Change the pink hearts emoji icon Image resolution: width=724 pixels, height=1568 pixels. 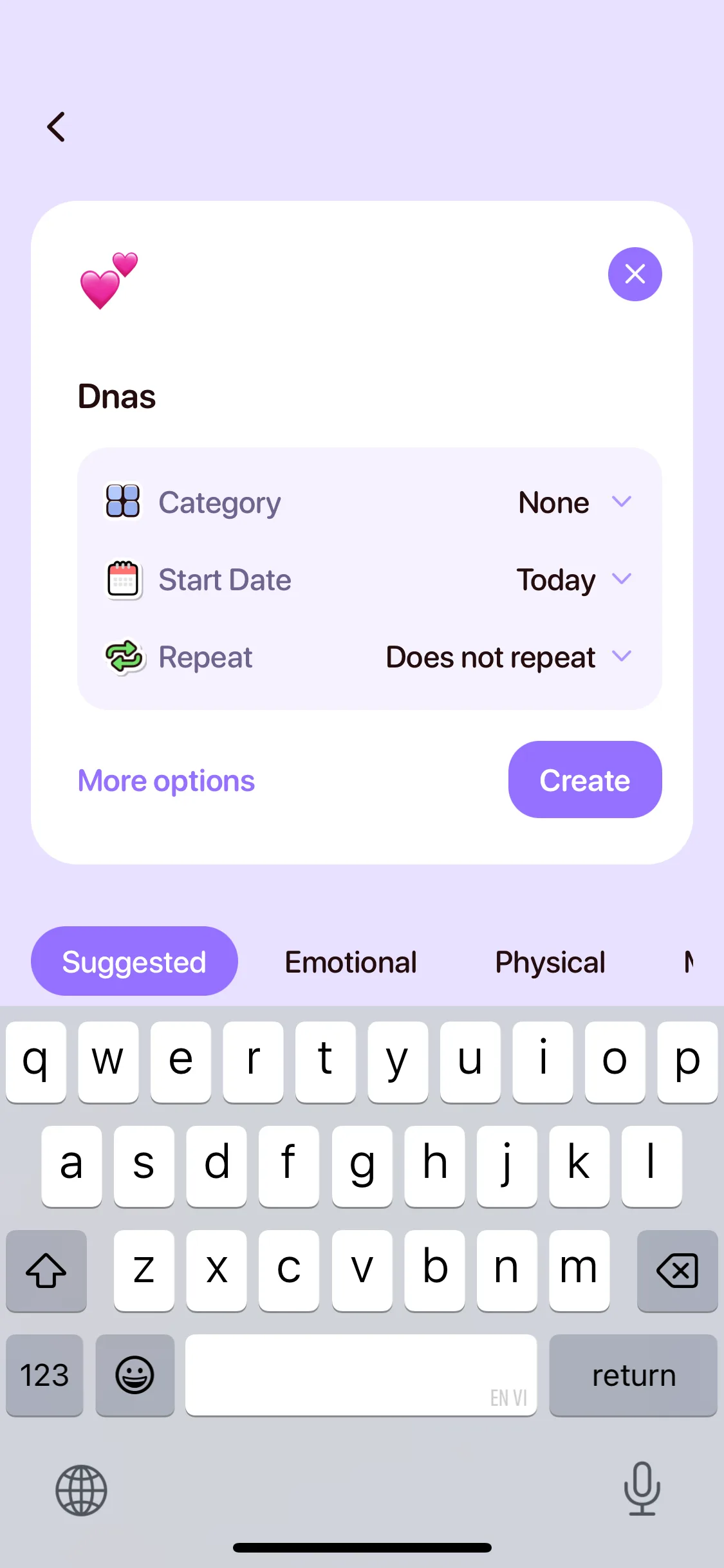coord(109,281)
